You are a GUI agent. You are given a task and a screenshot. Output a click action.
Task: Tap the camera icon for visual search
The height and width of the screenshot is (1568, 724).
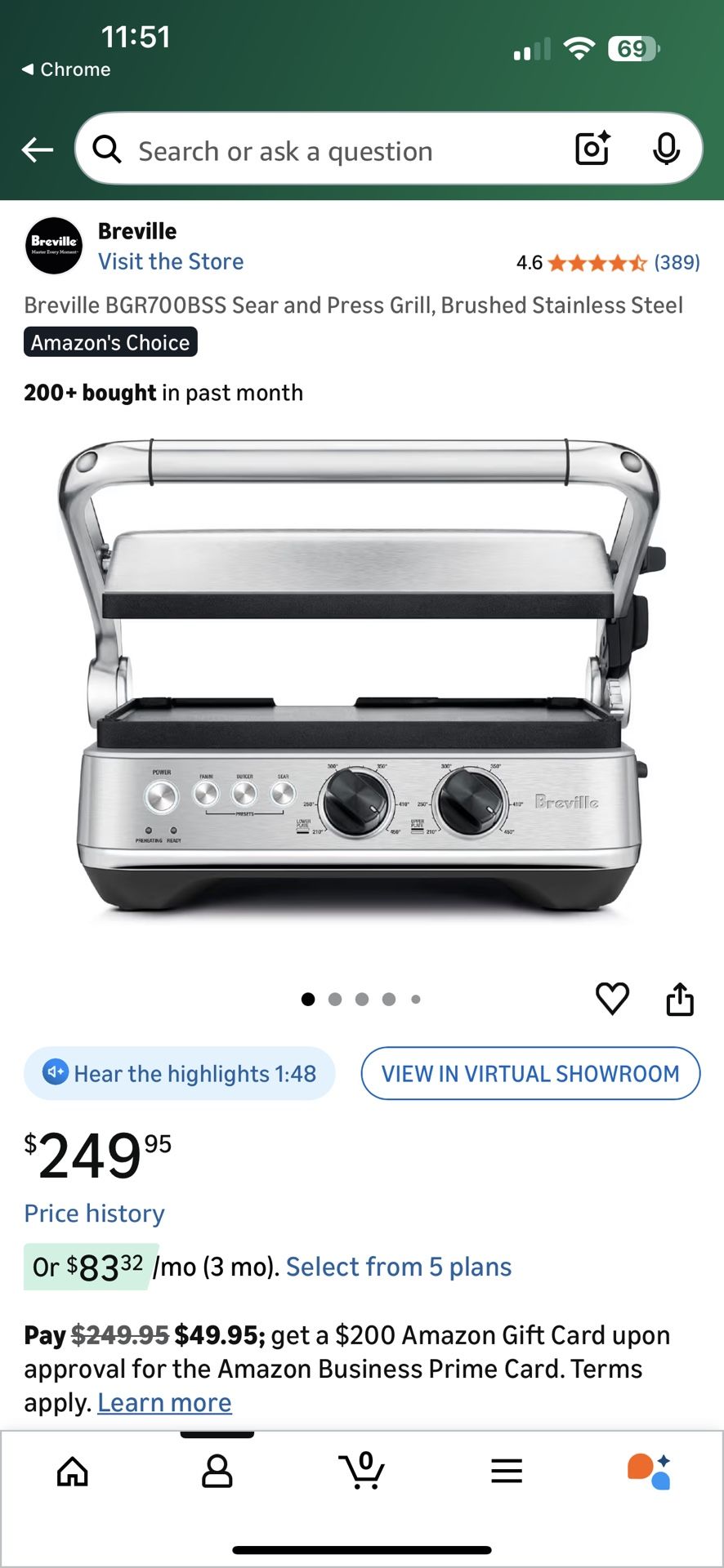point(592,149)
